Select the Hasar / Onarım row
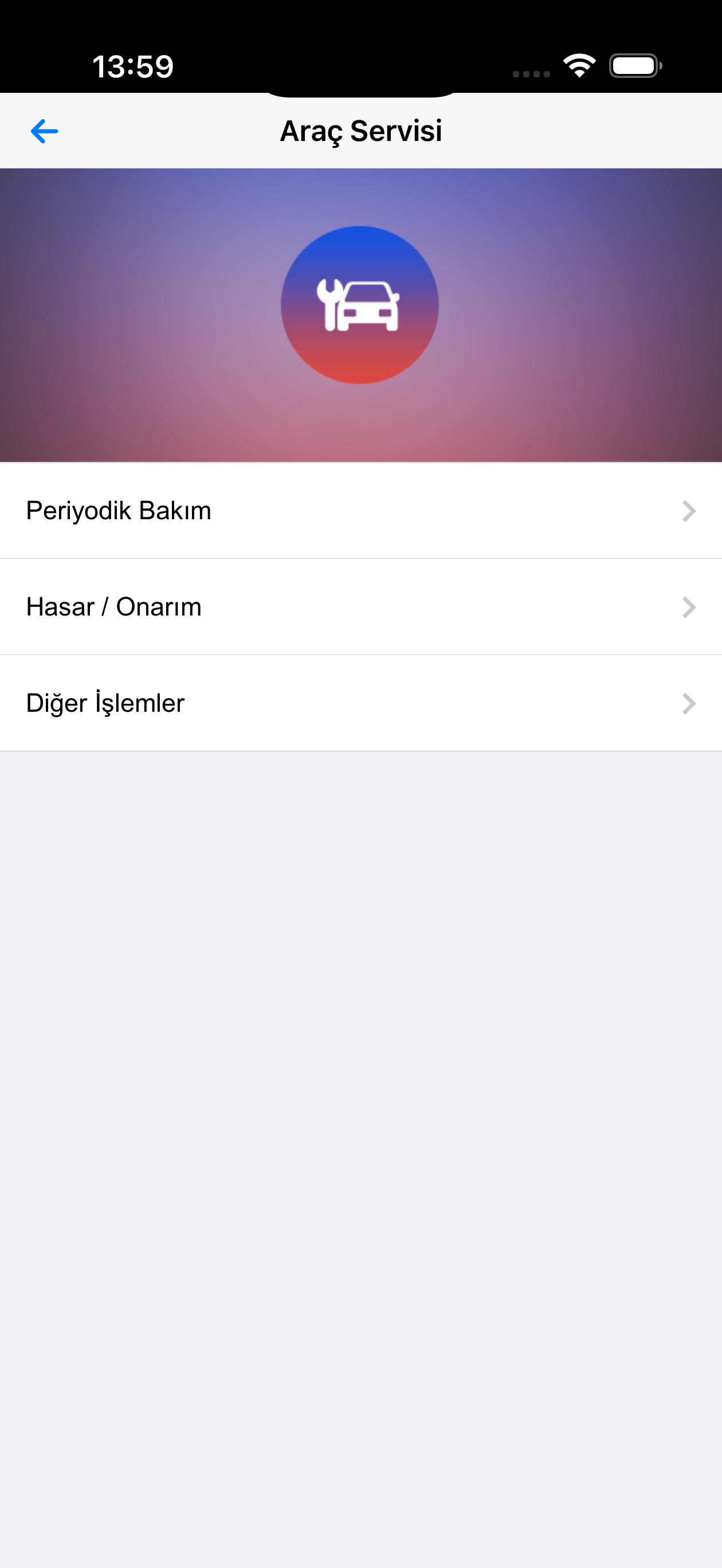Screen dimensions: 722x1568 tap(360, 607)
